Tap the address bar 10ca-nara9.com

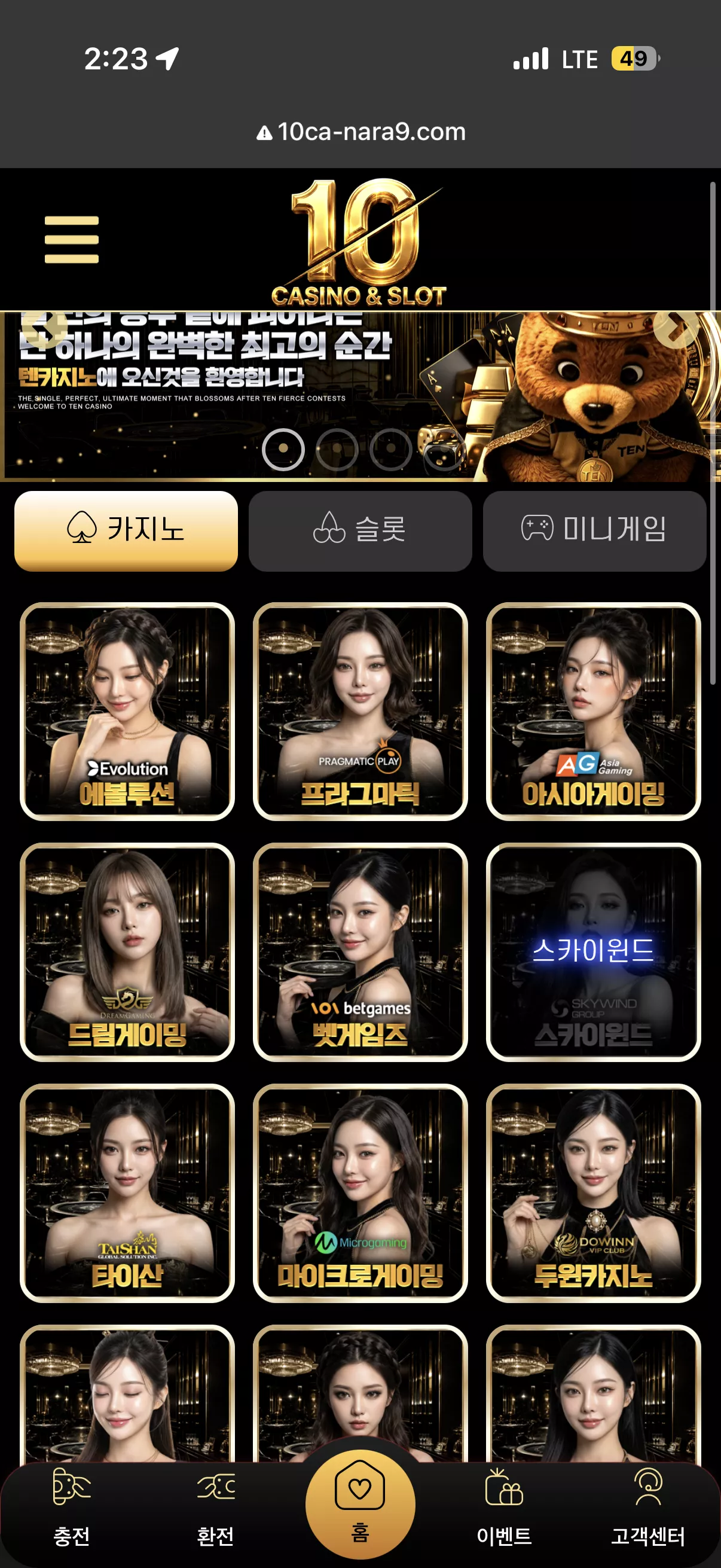(361, 132)
